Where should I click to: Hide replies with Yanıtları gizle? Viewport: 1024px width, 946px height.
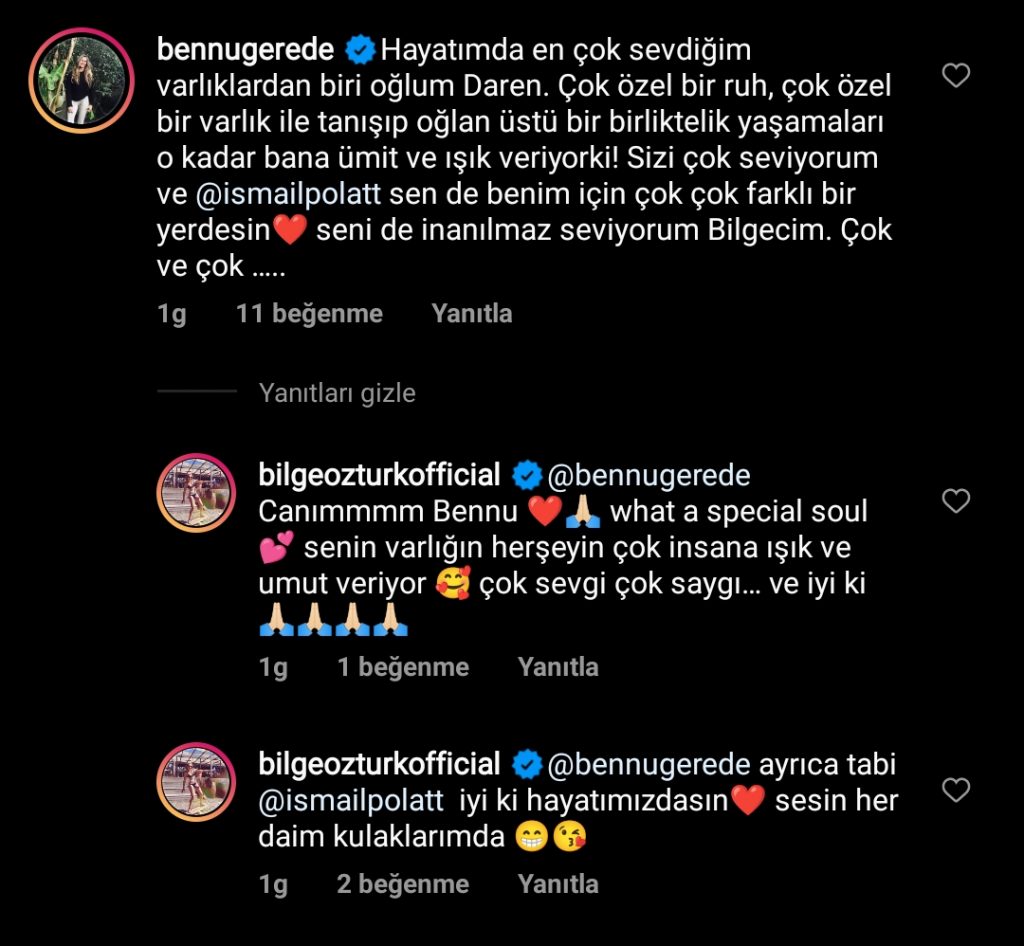click(x=337, y=393)
